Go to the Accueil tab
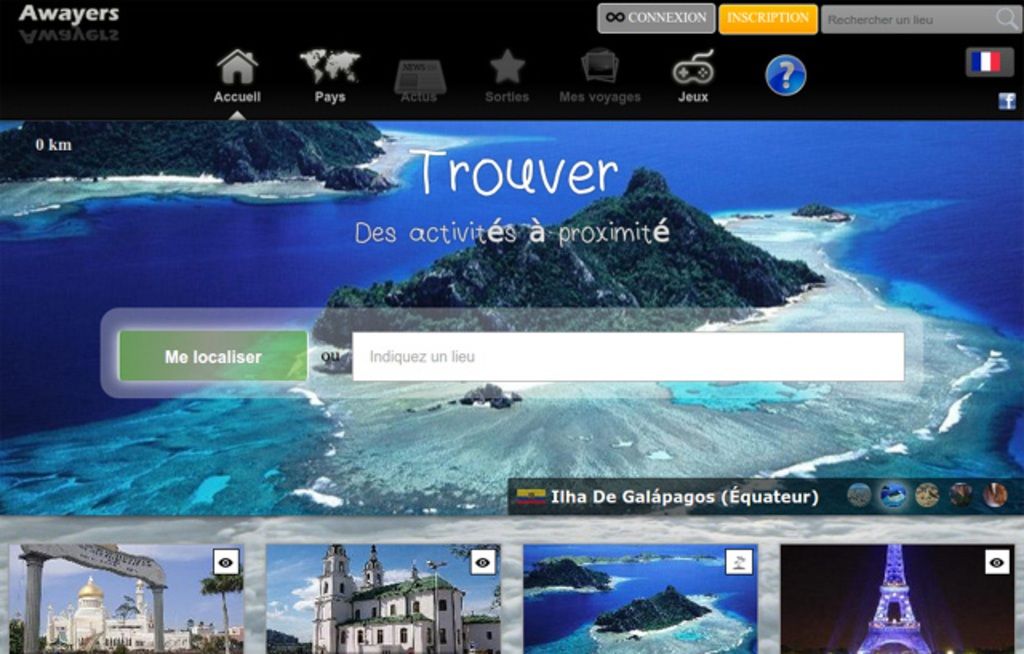This screenshot has height=654, width=1024. pos(237,77)
